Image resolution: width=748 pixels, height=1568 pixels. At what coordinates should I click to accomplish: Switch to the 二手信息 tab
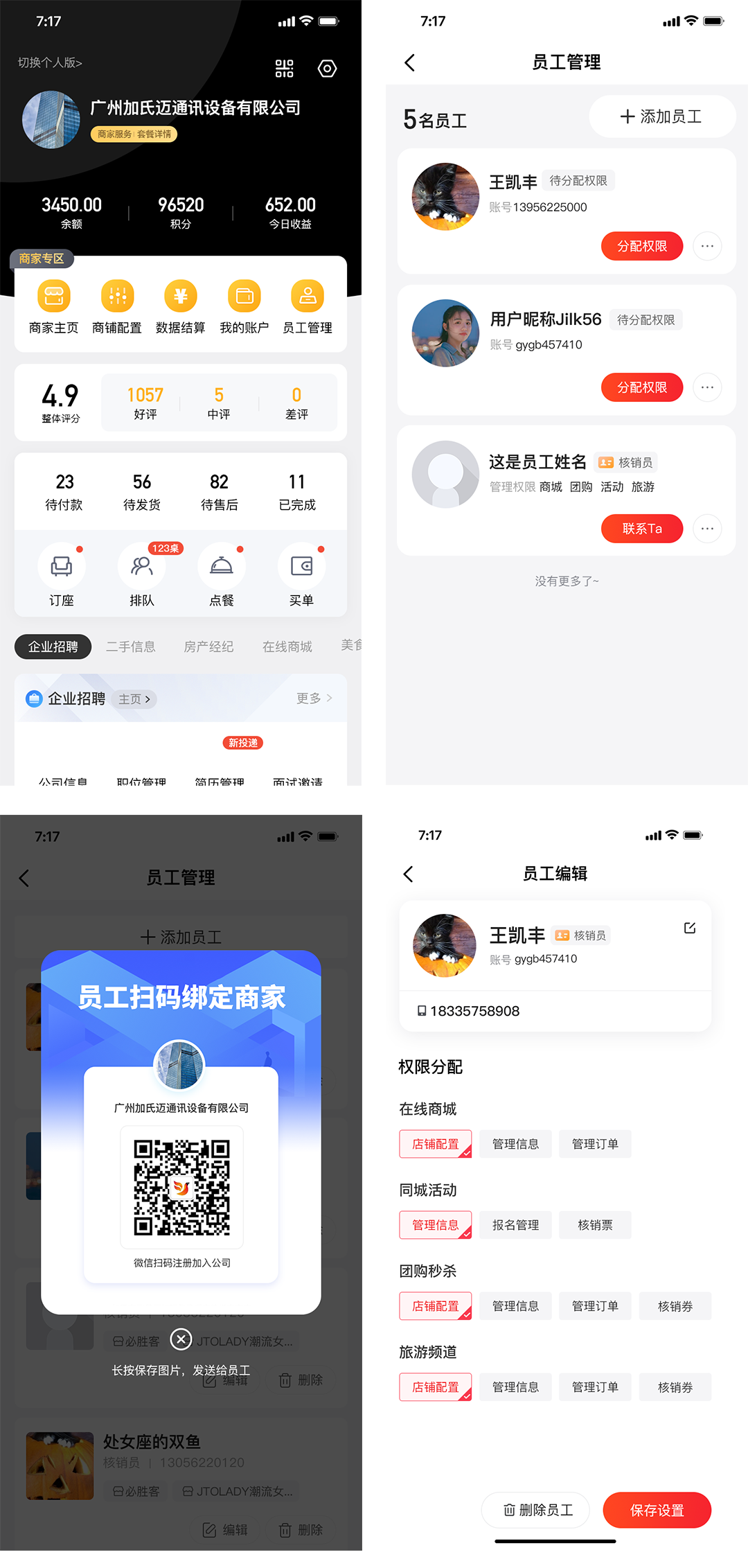130,646
